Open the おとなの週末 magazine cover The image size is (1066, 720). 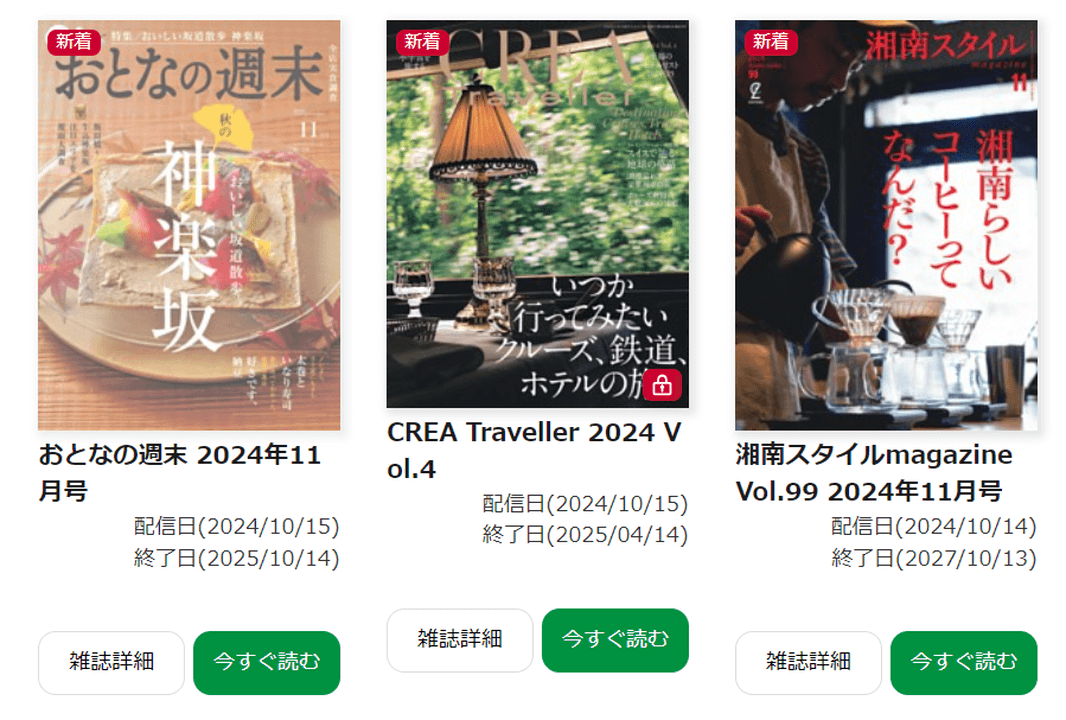click(x=189, y=225)
